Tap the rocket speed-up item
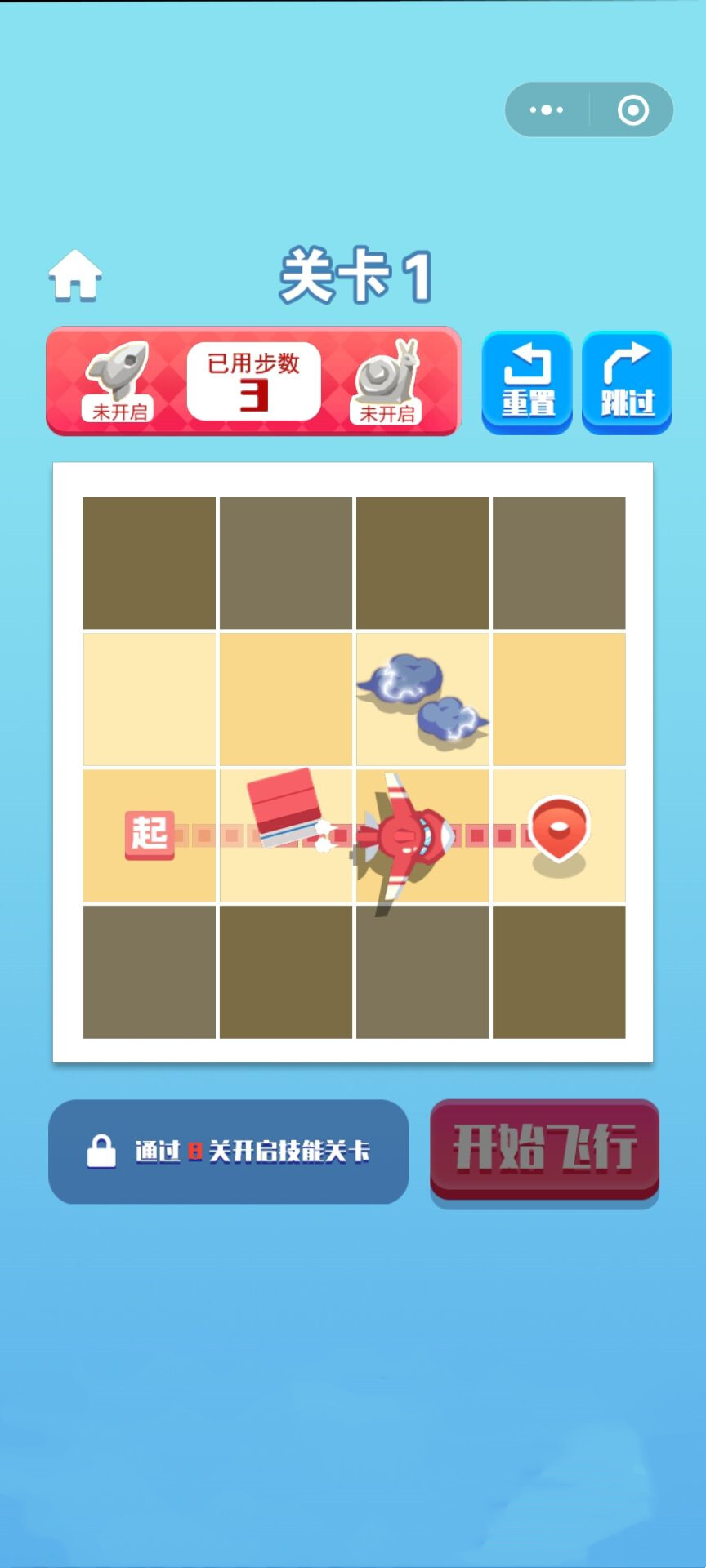 (x=118, y=381)
